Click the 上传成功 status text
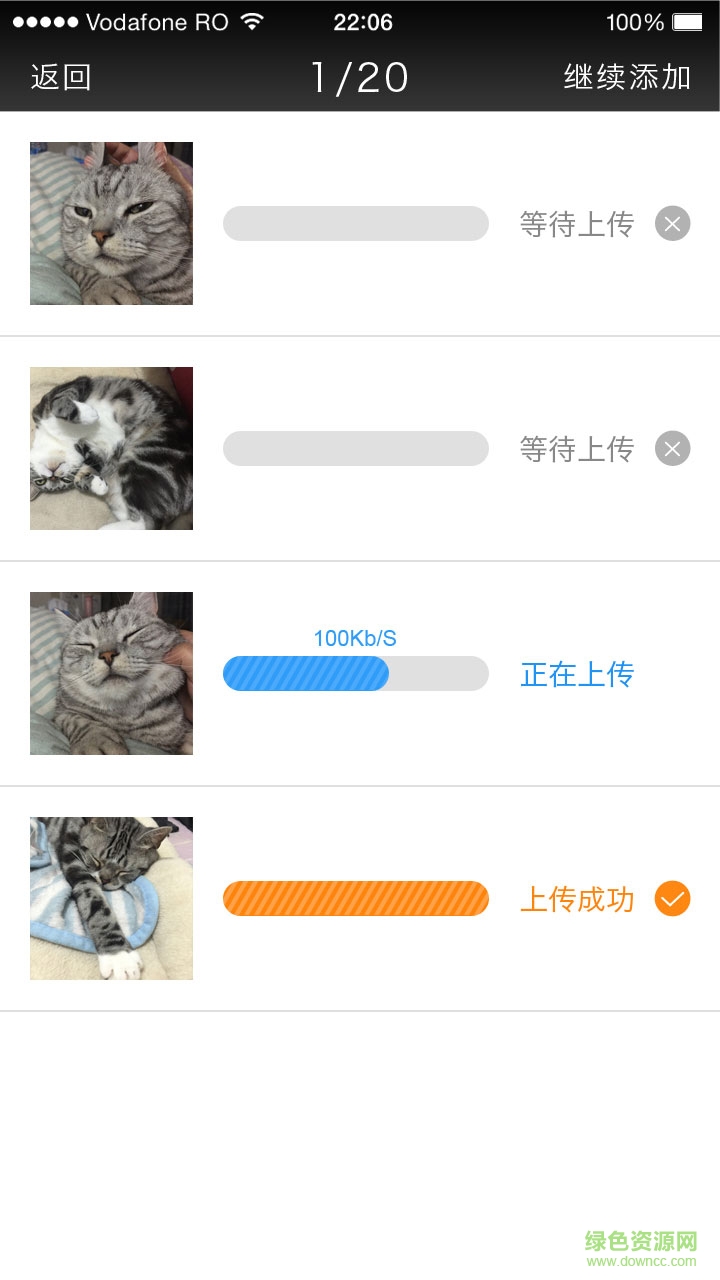720x1280 pixels. (576, 898)
